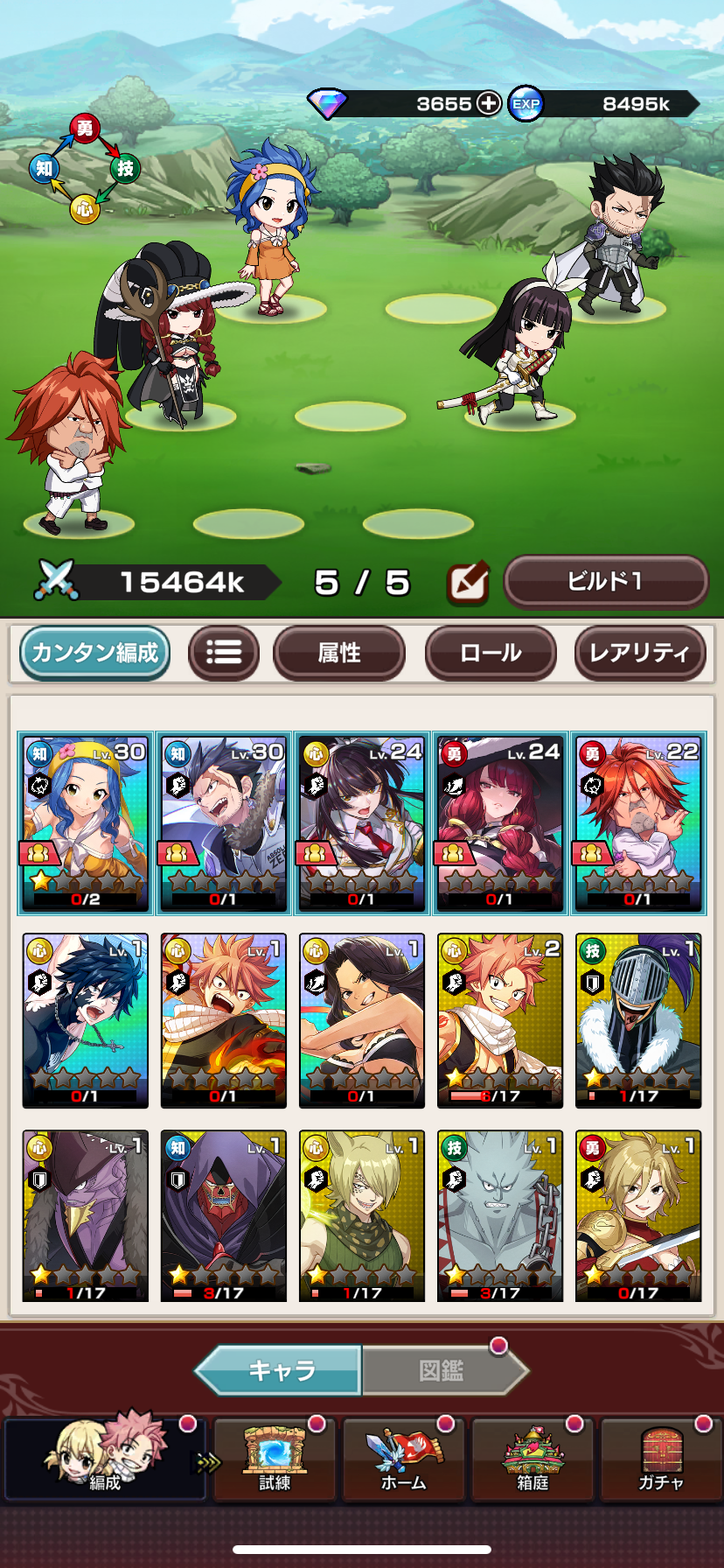The image size is (724, 1568).
Task: Open the ガチャ section
Action: click(661, 1459)
